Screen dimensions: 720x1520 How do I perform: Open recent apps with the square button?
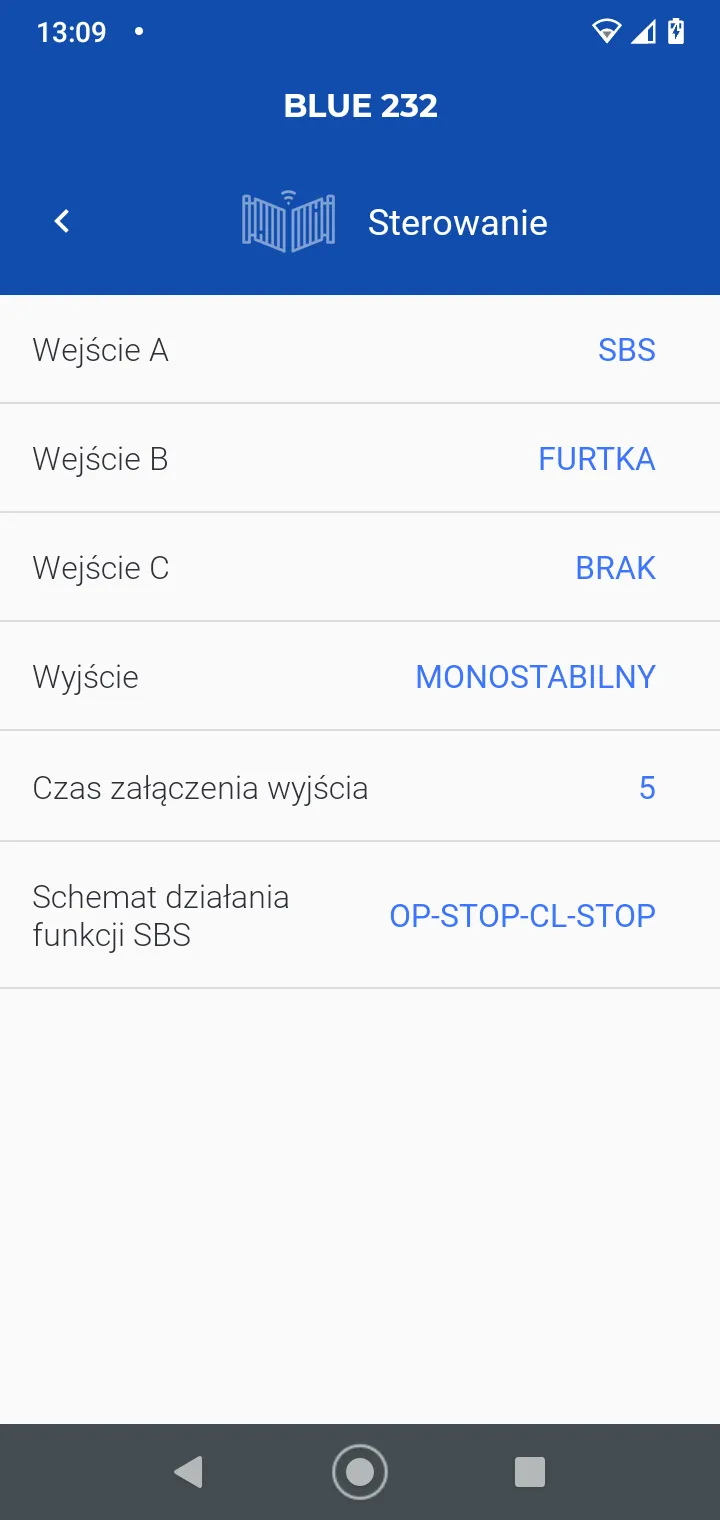[x=529, y=1471]
